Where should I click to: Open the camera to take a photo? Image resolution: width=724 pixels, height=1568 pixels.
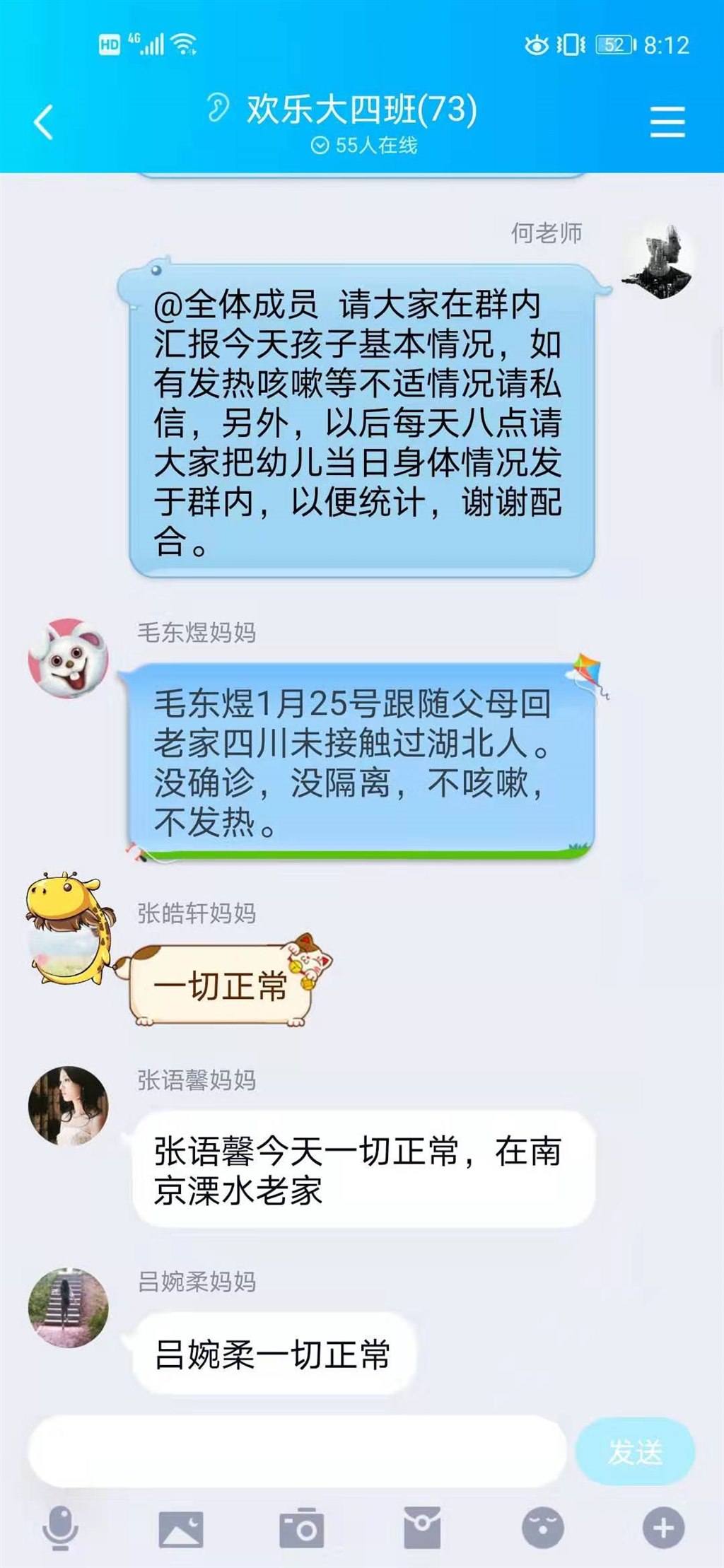pyautogui.click(x=302, y=1529)
